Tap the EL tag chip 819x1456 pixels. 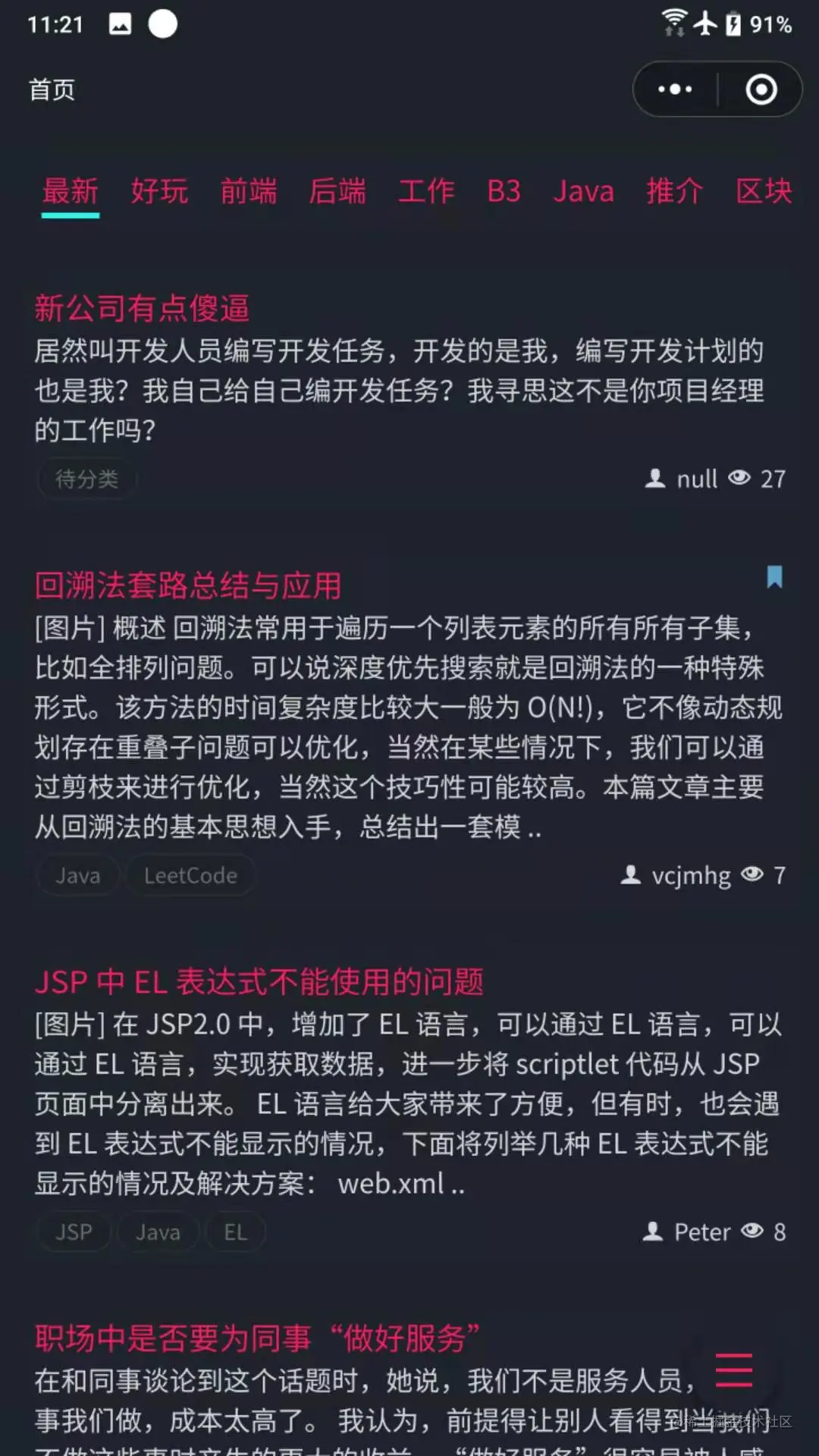click(235, 1232)
